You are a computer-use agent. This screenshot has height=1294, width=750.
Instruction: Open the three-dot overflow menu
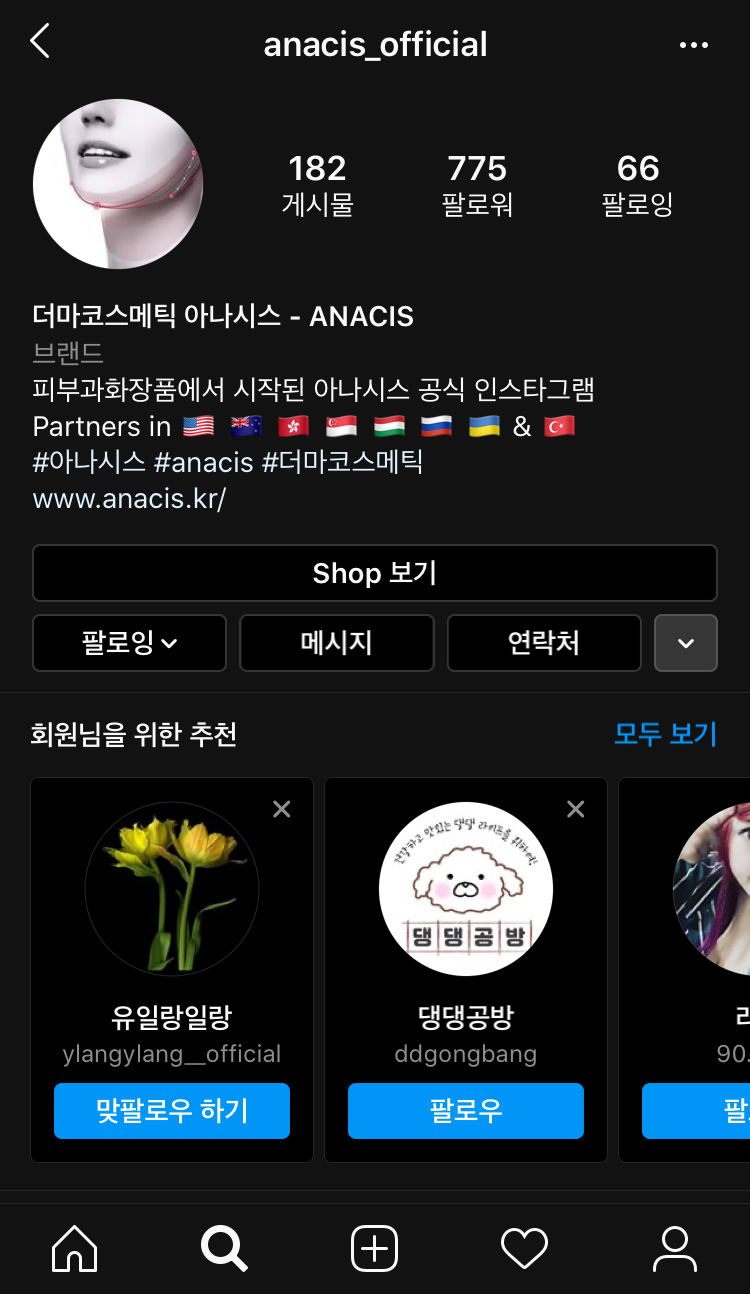tap(693, 45)
